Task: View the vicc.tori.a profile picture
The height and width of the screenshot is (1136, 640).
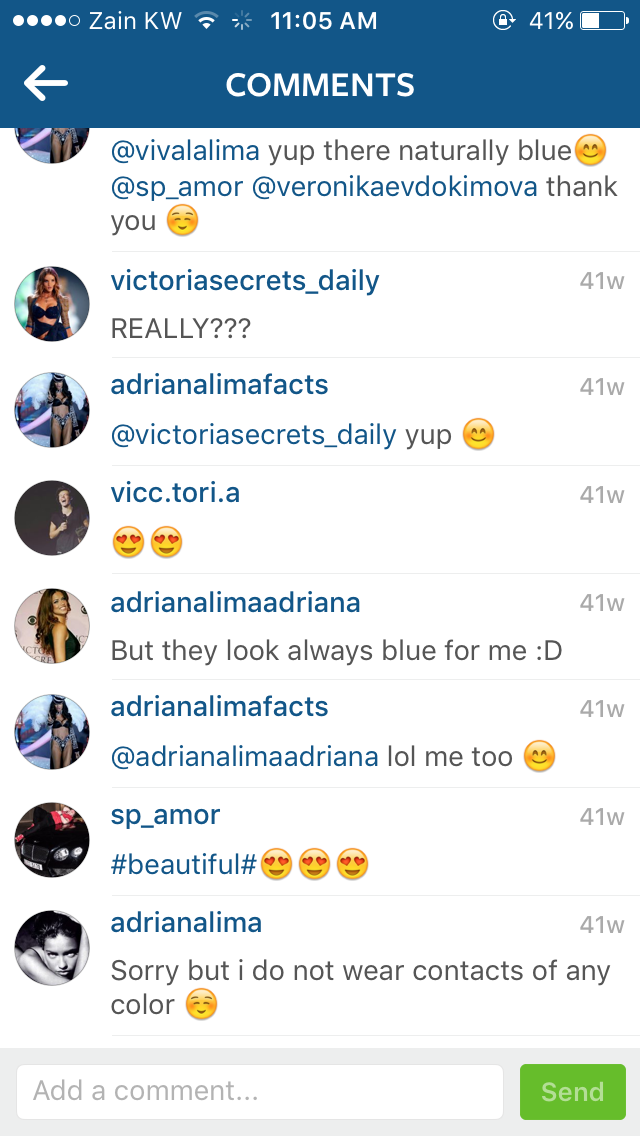Action: (52, 518)
